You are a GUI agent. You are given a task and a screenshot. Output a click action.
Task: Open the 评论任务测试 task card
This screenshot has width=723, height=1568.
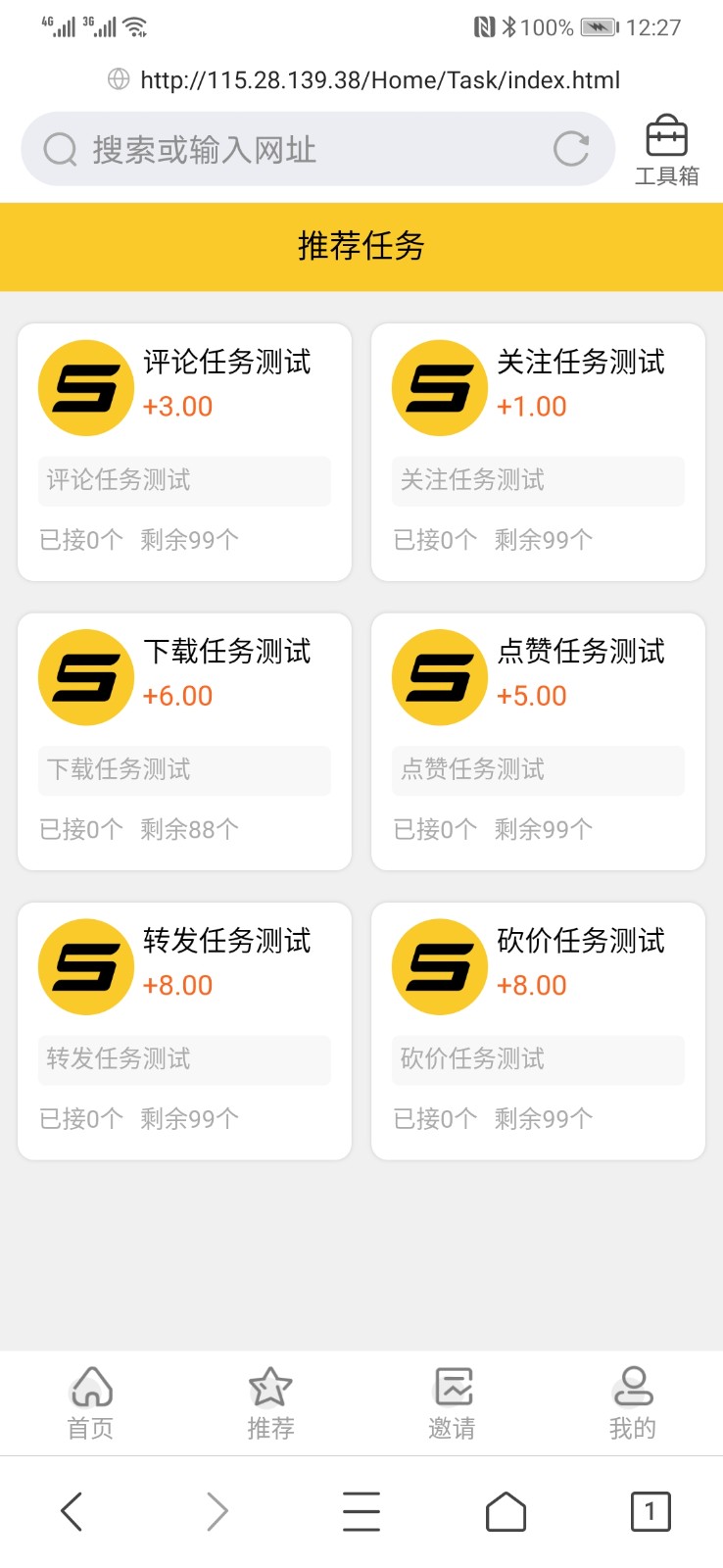[184, 452]
